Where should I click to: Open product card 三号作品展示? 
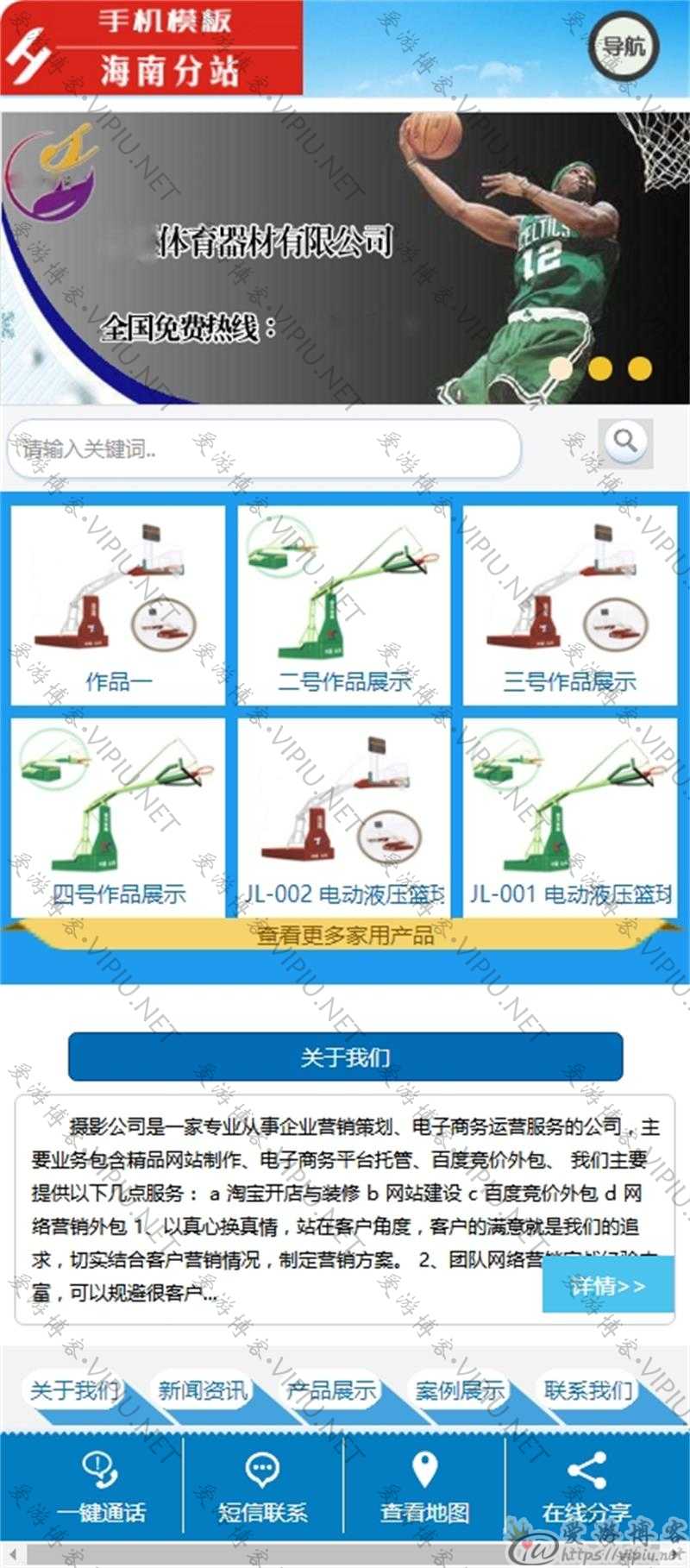click(570, 605)
